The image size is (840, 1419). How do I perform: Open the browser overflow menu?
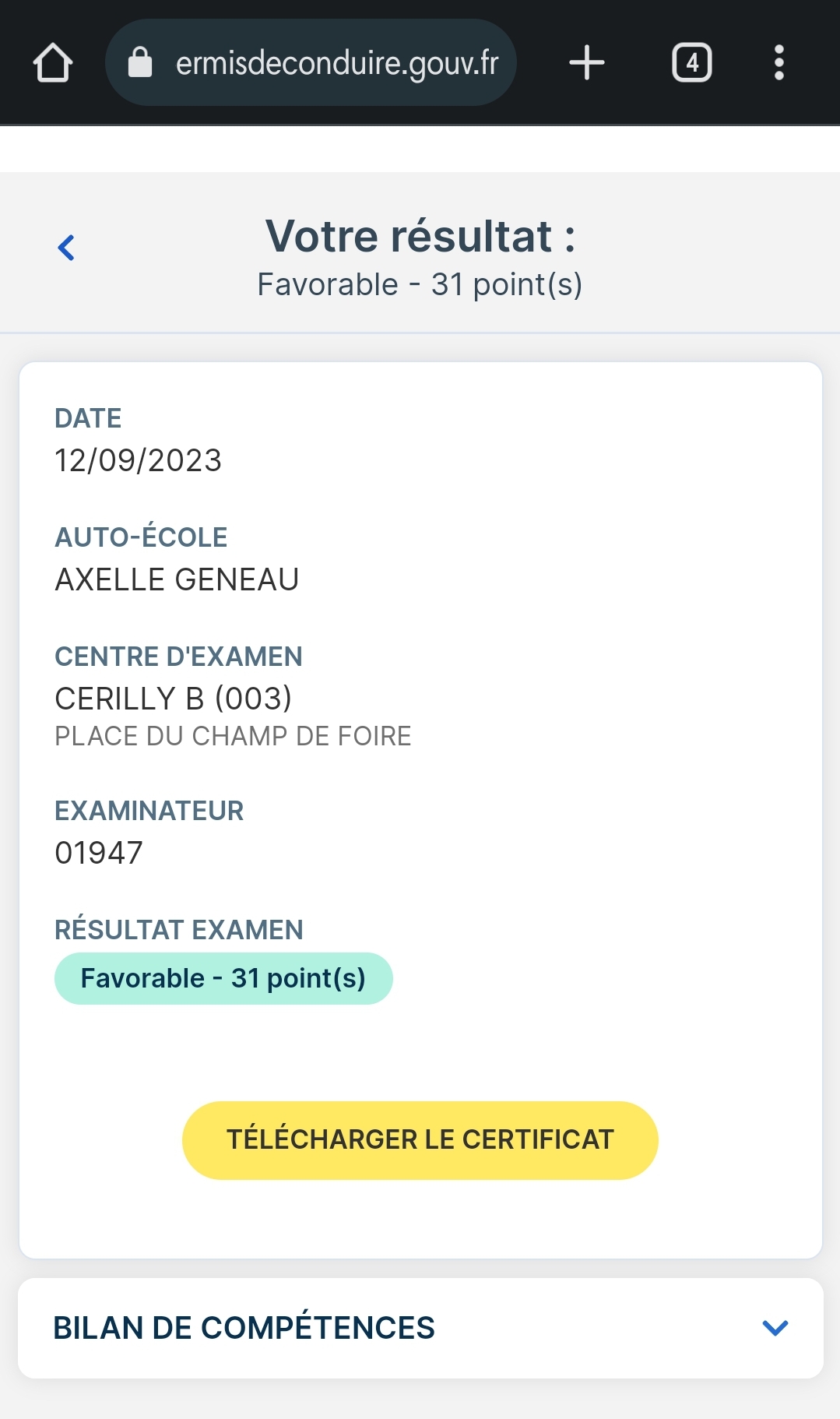click(778, 63)
